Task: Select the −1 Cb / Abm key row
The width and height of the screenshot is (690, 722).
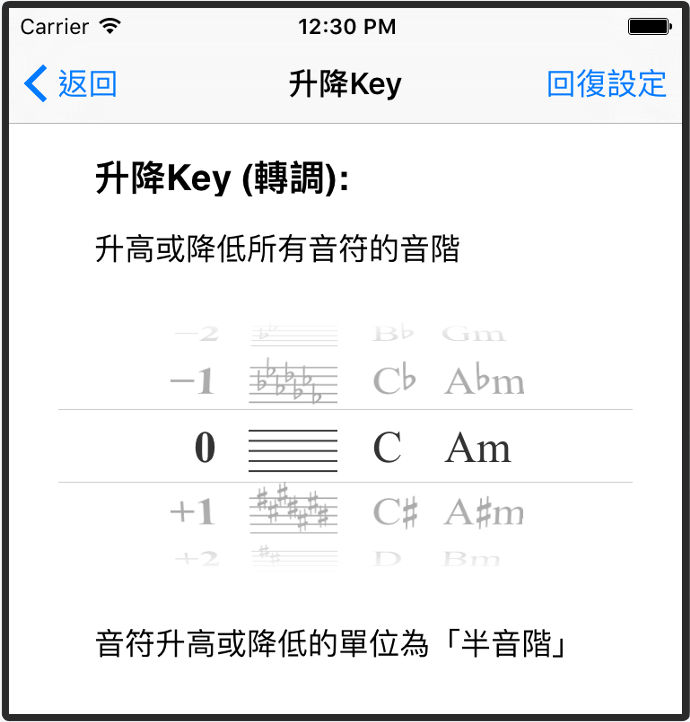Action: [345, 381]
